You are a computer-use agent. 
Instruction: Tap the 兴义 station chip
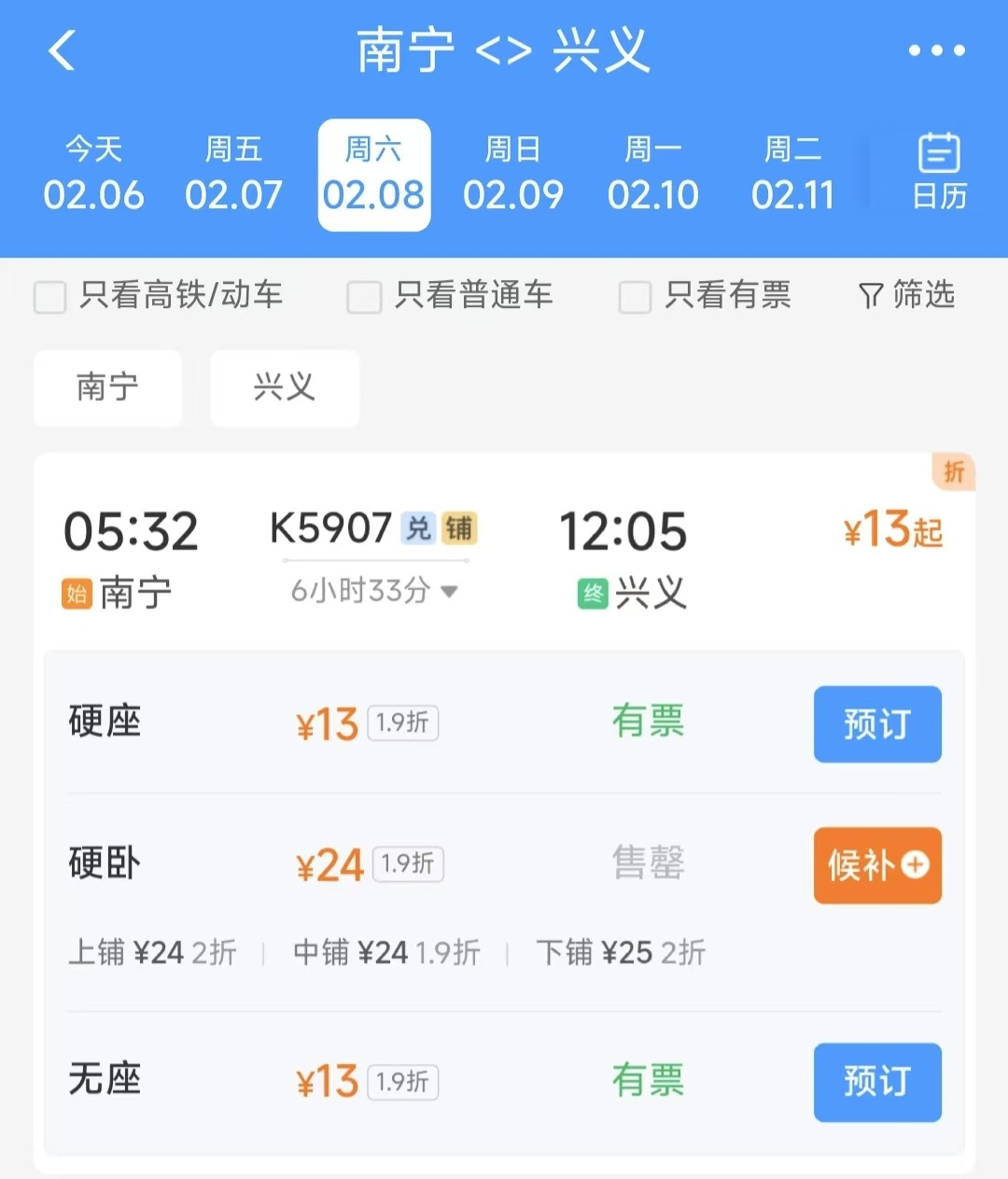coord(285,387)
